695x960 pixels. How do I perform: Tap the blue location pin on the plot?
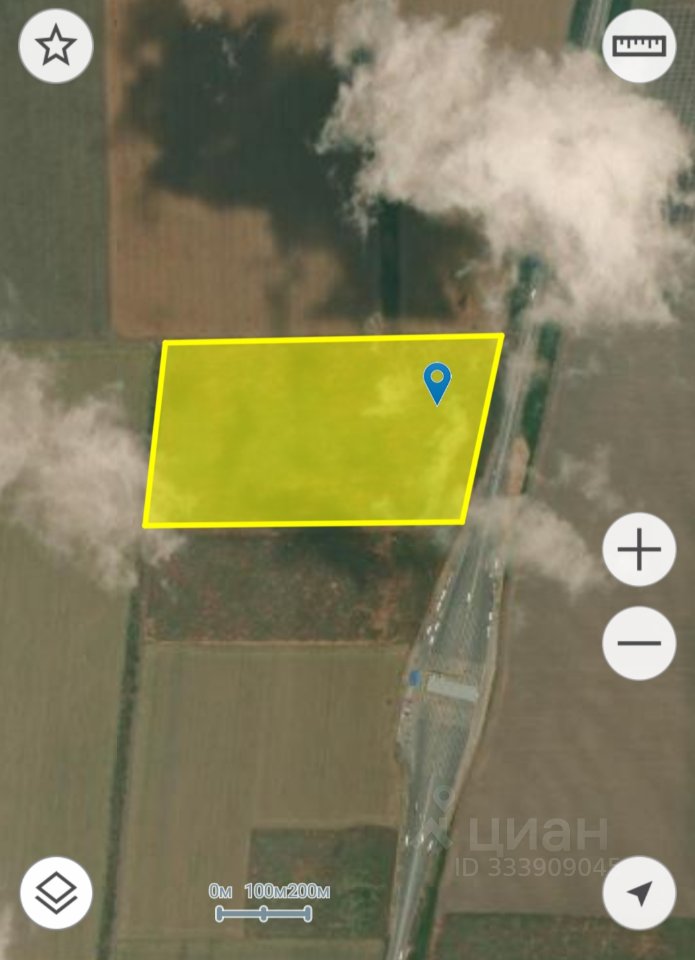click(437, 384)
